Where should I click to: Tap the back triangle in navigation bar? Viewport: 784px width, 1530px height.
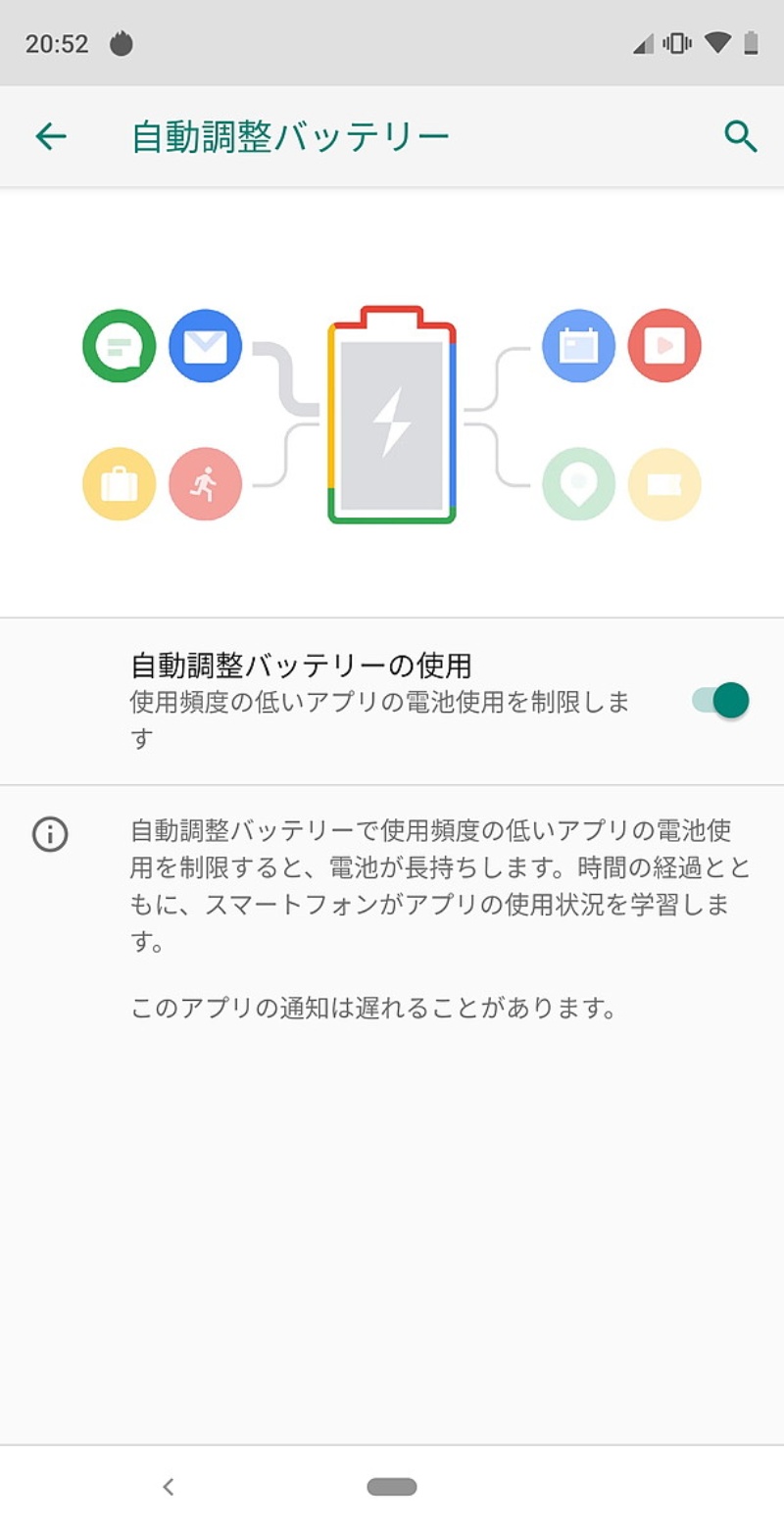pyautogui.click(x=169, y=1486)
